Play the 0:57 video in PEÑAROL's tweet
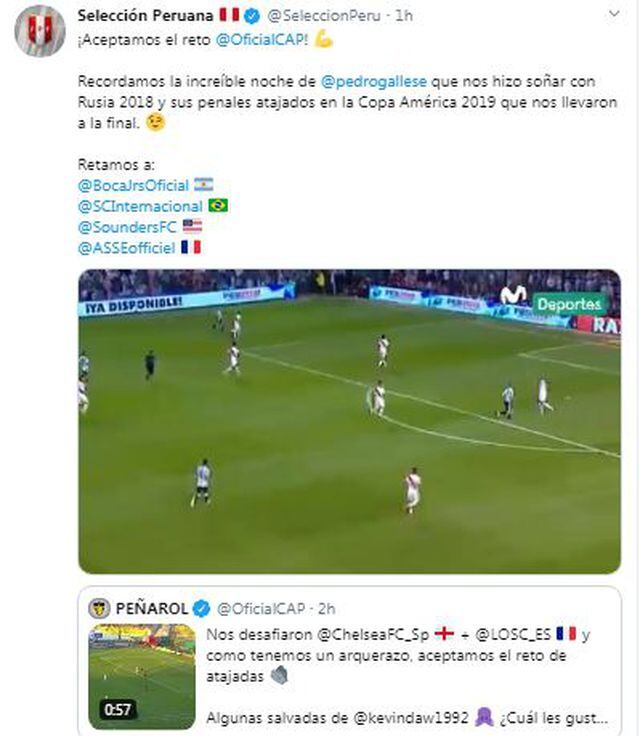Viewport: 640px width, 736px height. pos(141,676)
